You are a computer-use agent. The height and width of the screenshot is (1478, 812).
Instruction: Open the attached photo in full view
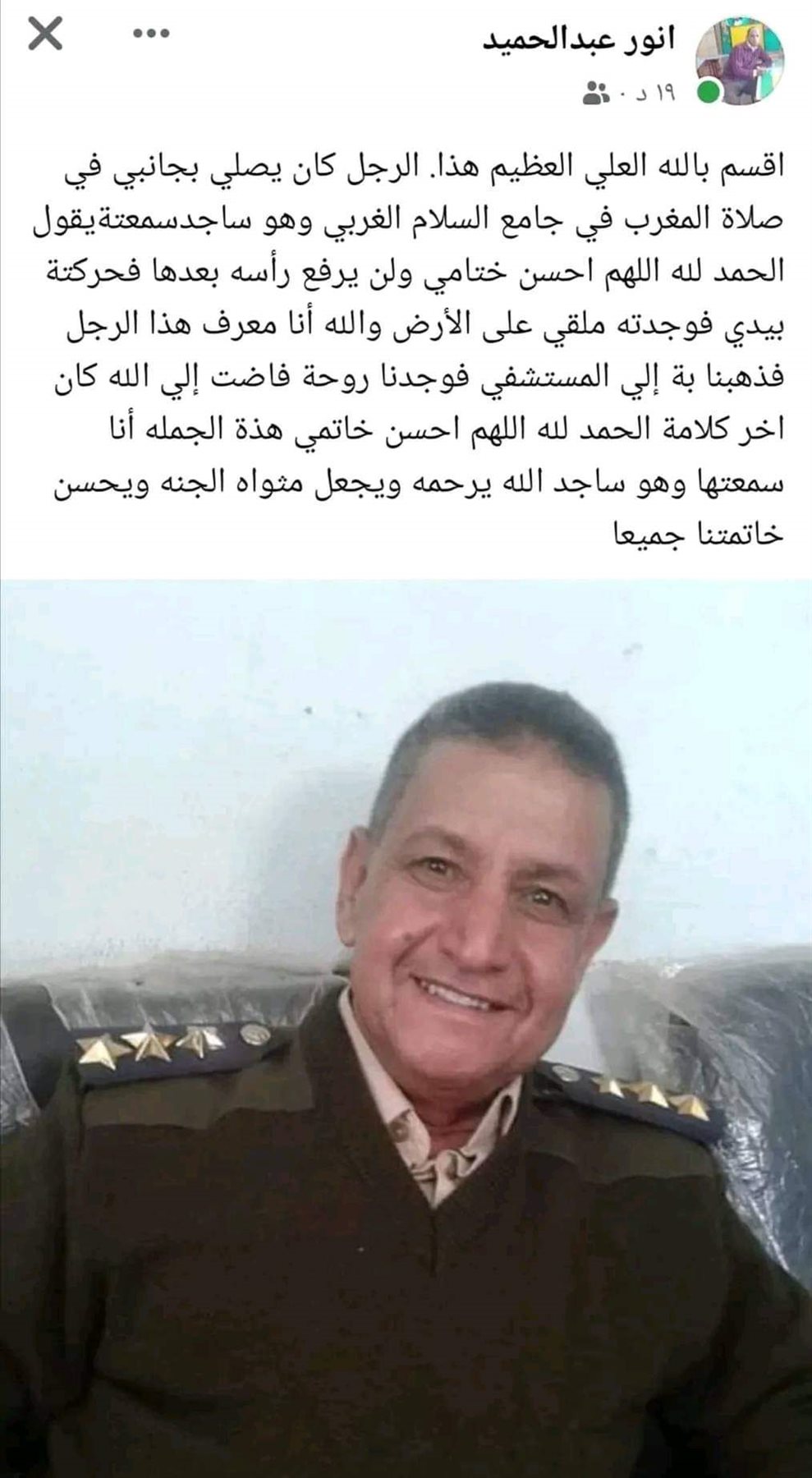406,1026
